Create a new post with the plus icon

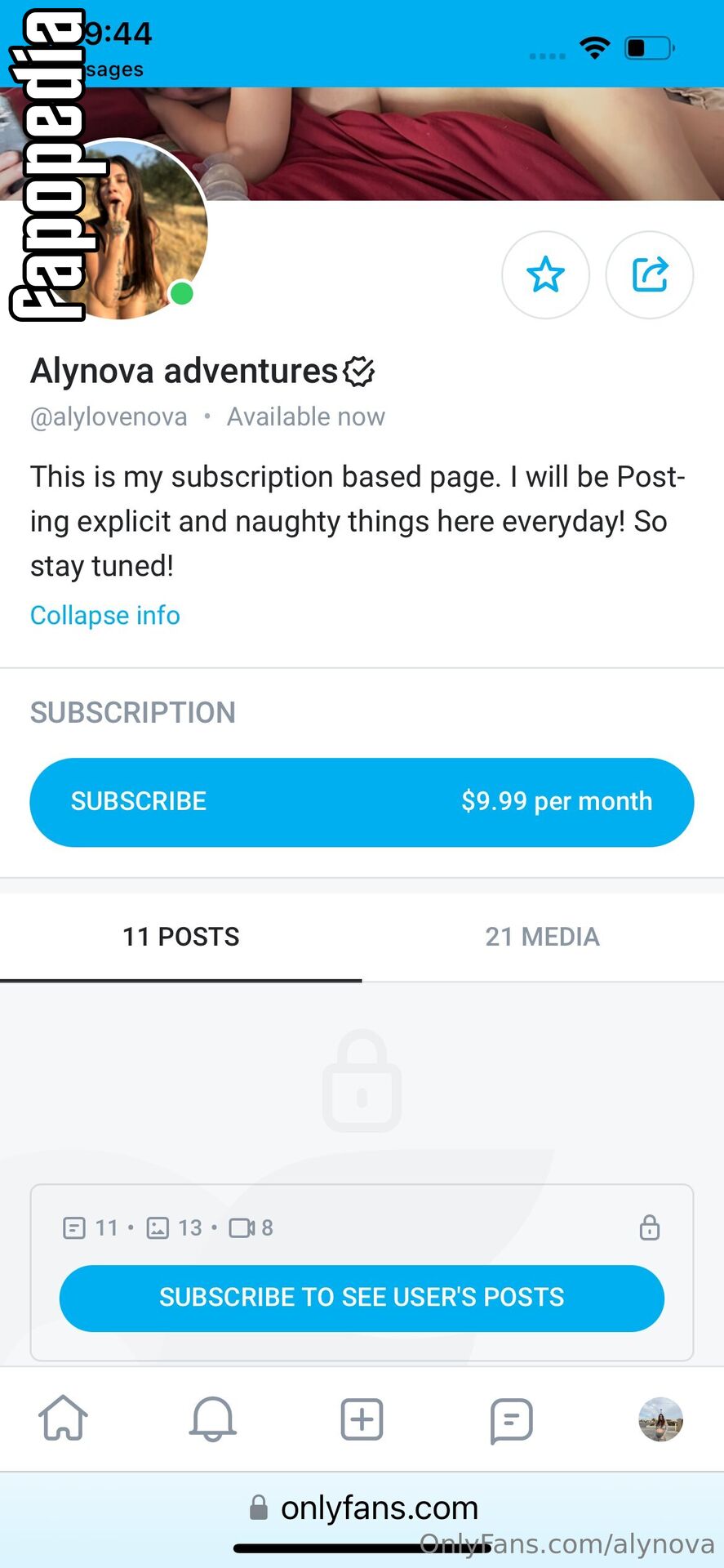tap(362, 1419)
